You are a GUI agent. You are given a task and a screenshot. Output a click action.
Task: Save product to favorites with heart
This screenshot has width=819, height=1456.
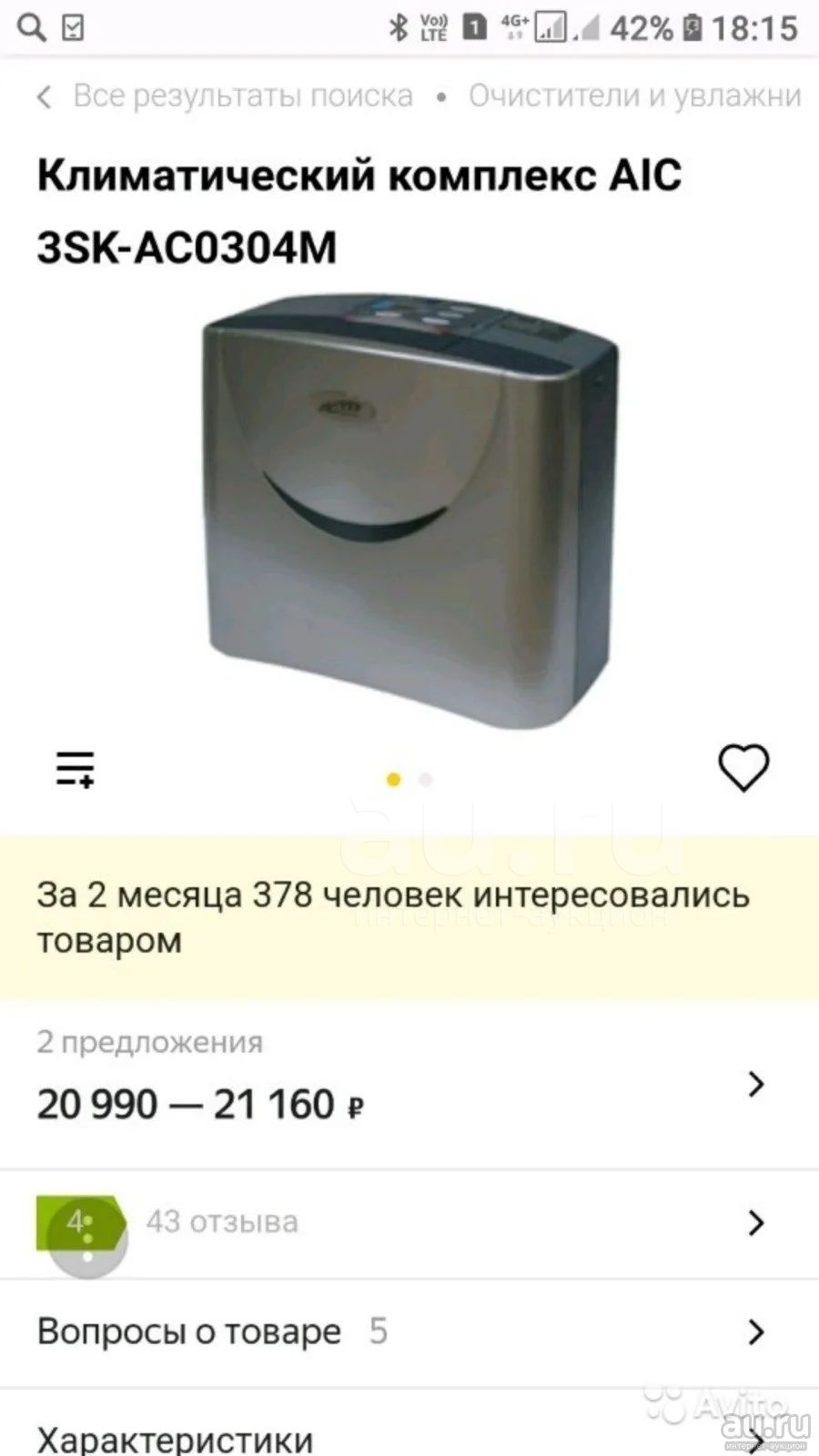[743, 768]
